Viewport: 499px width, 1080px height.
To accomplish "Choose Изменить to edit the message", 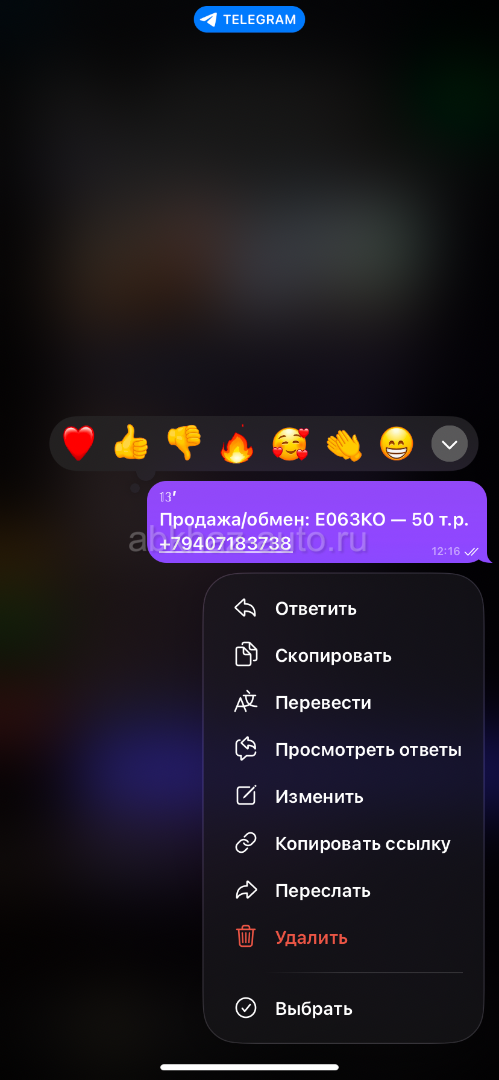I will [343, 797].
